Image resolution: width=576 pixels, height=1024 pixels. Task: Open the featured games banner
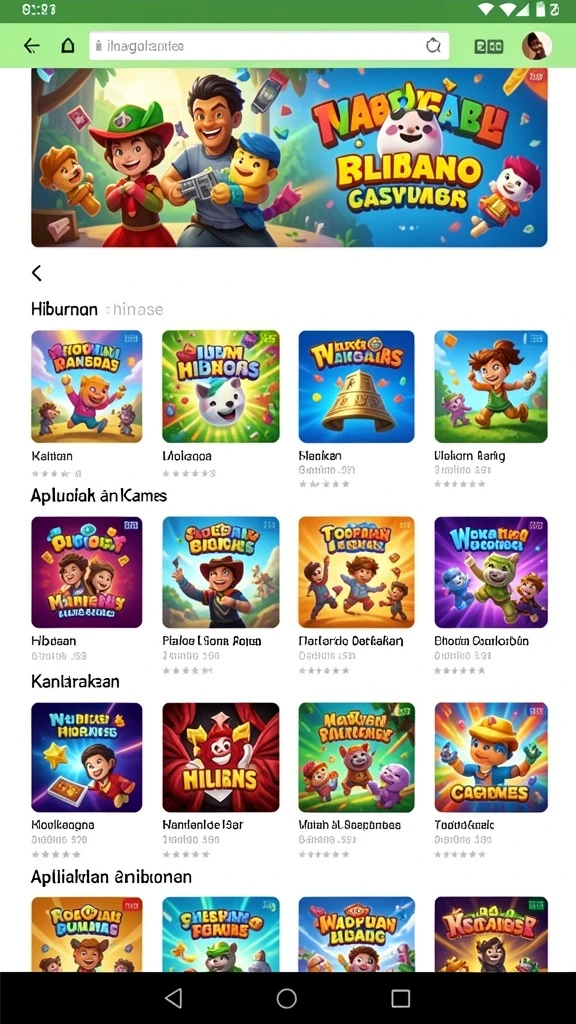tap(289, 157)
